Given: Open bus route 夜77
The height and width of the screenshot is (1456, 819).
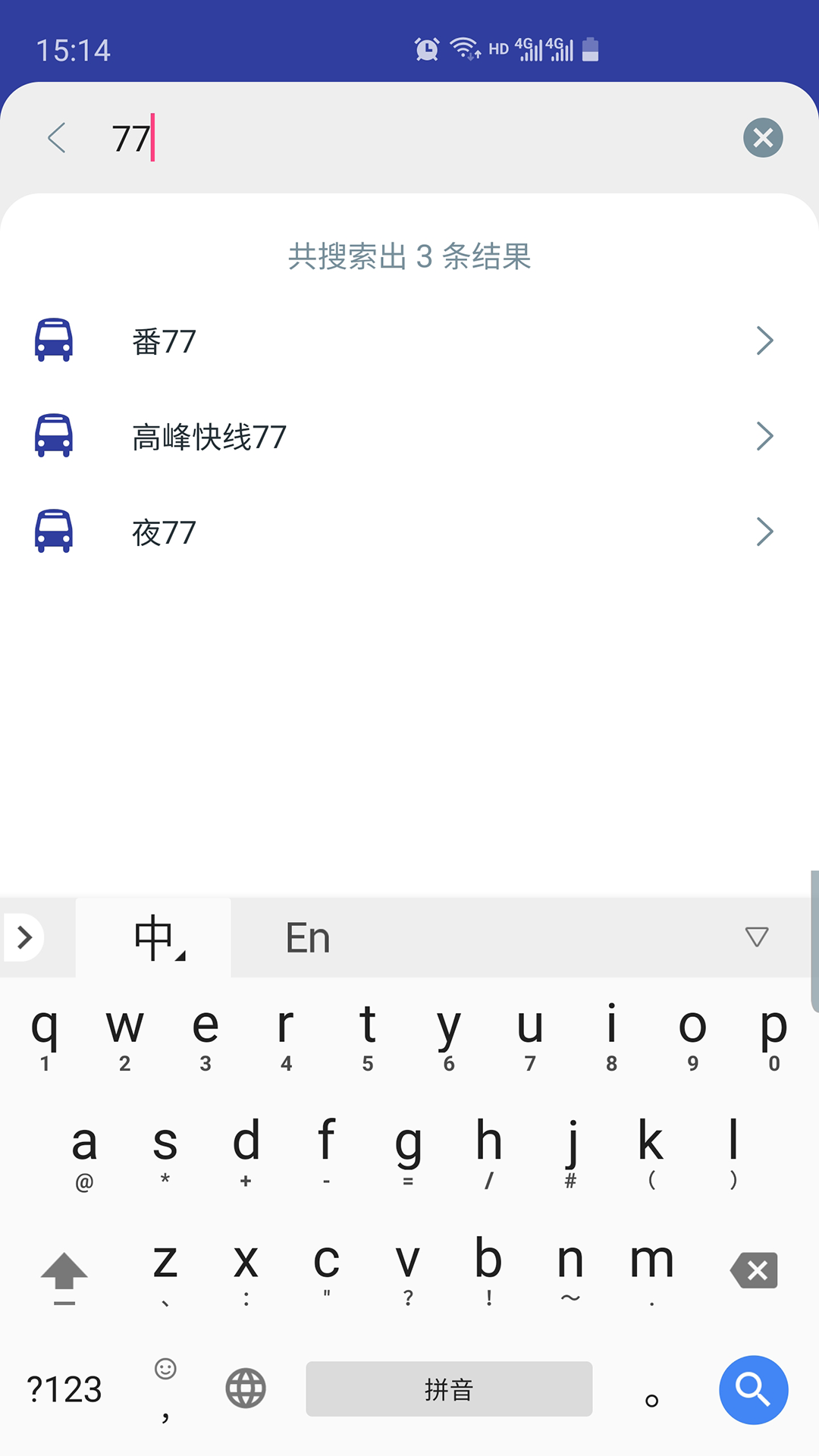Looking at the screenshot, I should (409, 532).
